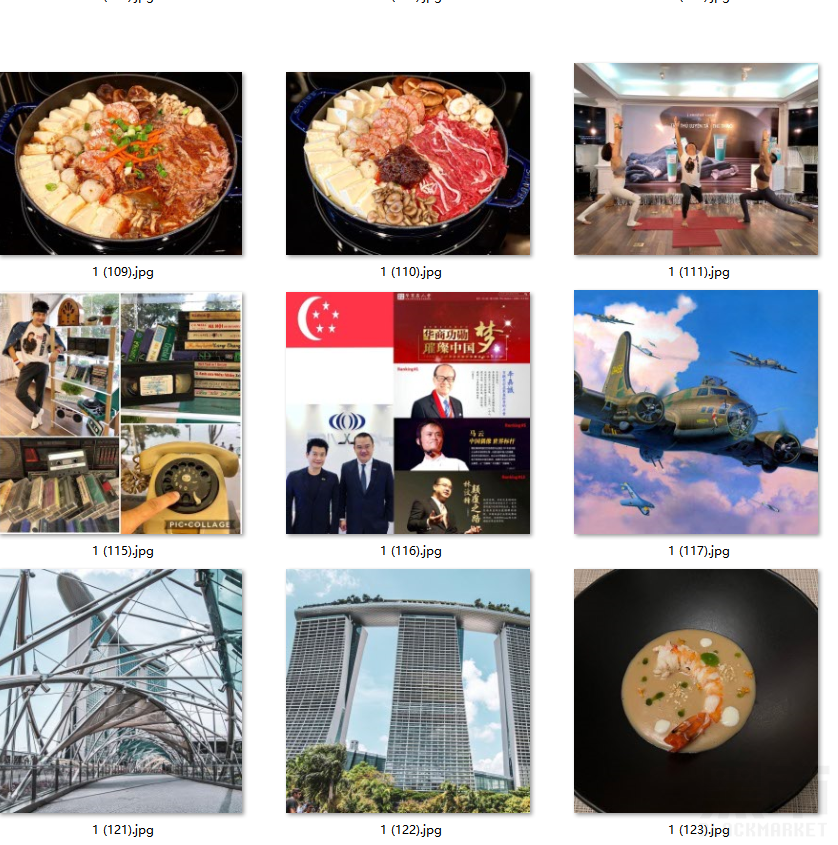This screenshot has width=838, height=845.
Task: Open the 1 (110).jpg thumbnail
Action: (x=408, y=163)
